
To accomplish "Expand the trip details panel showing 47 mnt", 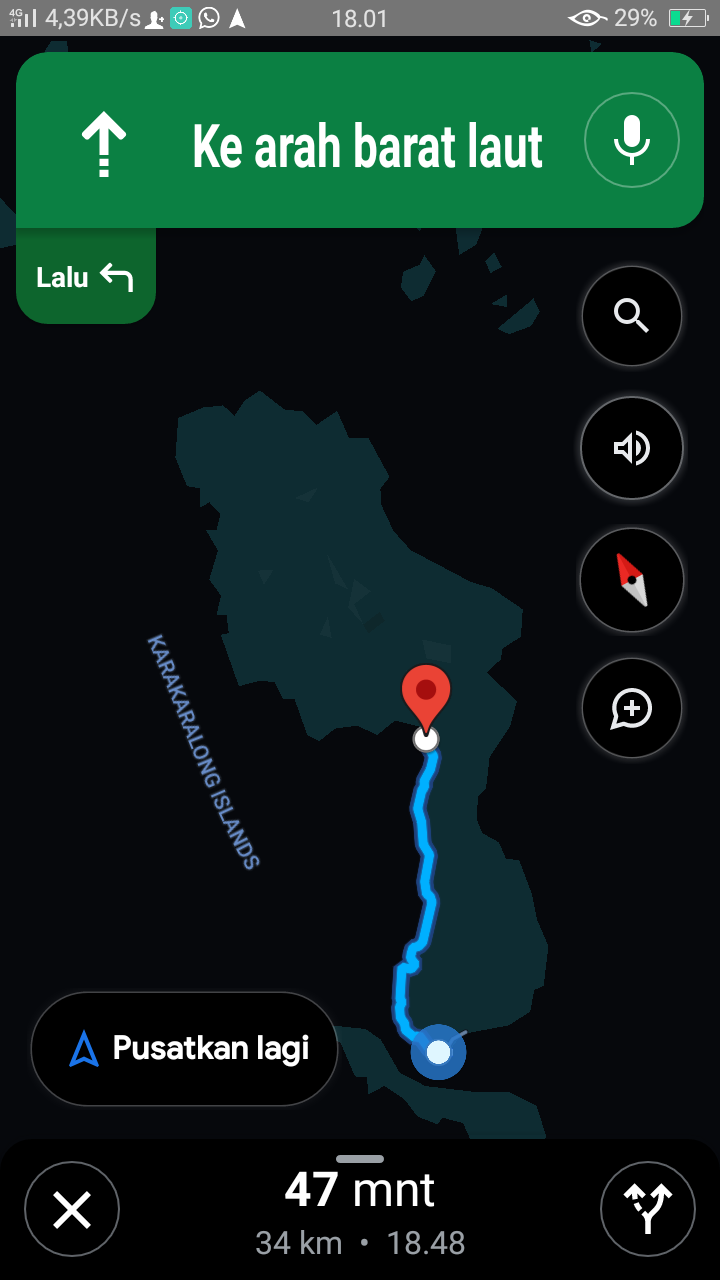I will click(360, 1209).
